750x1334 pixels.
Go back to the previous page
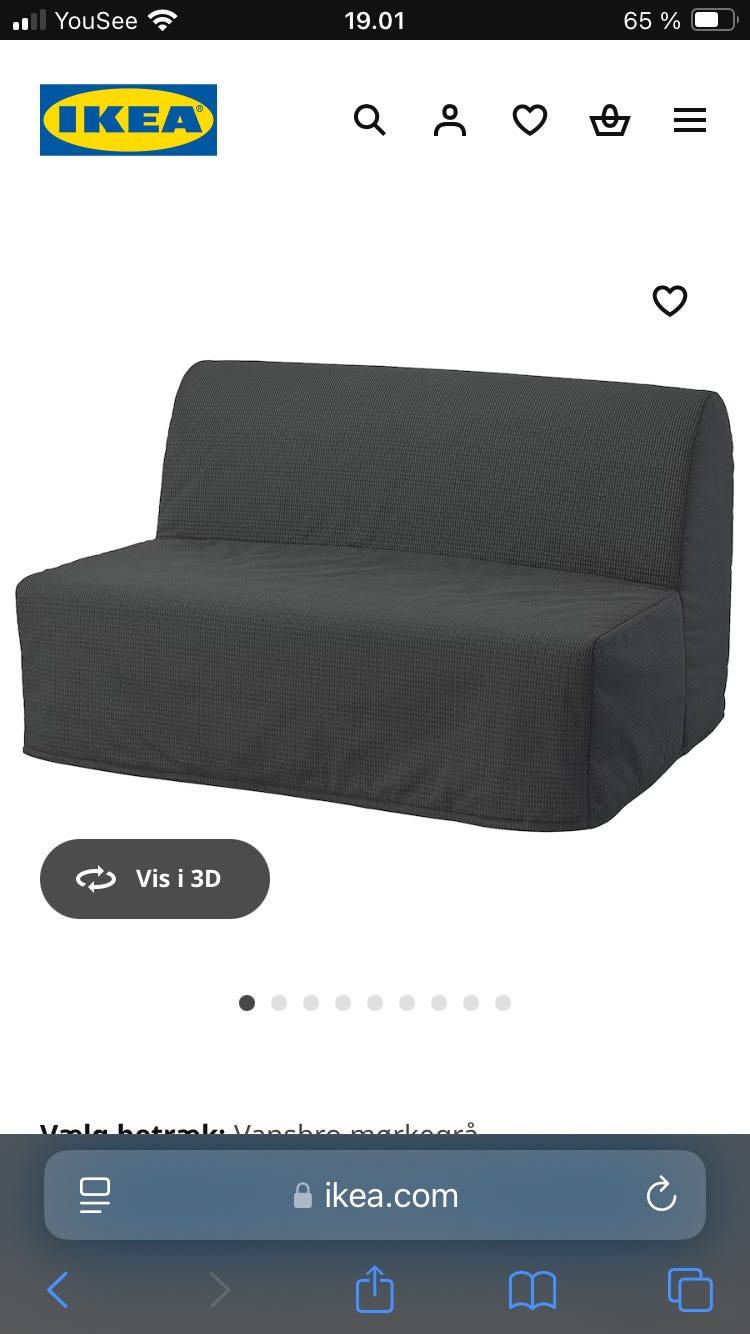point(58,1291)
